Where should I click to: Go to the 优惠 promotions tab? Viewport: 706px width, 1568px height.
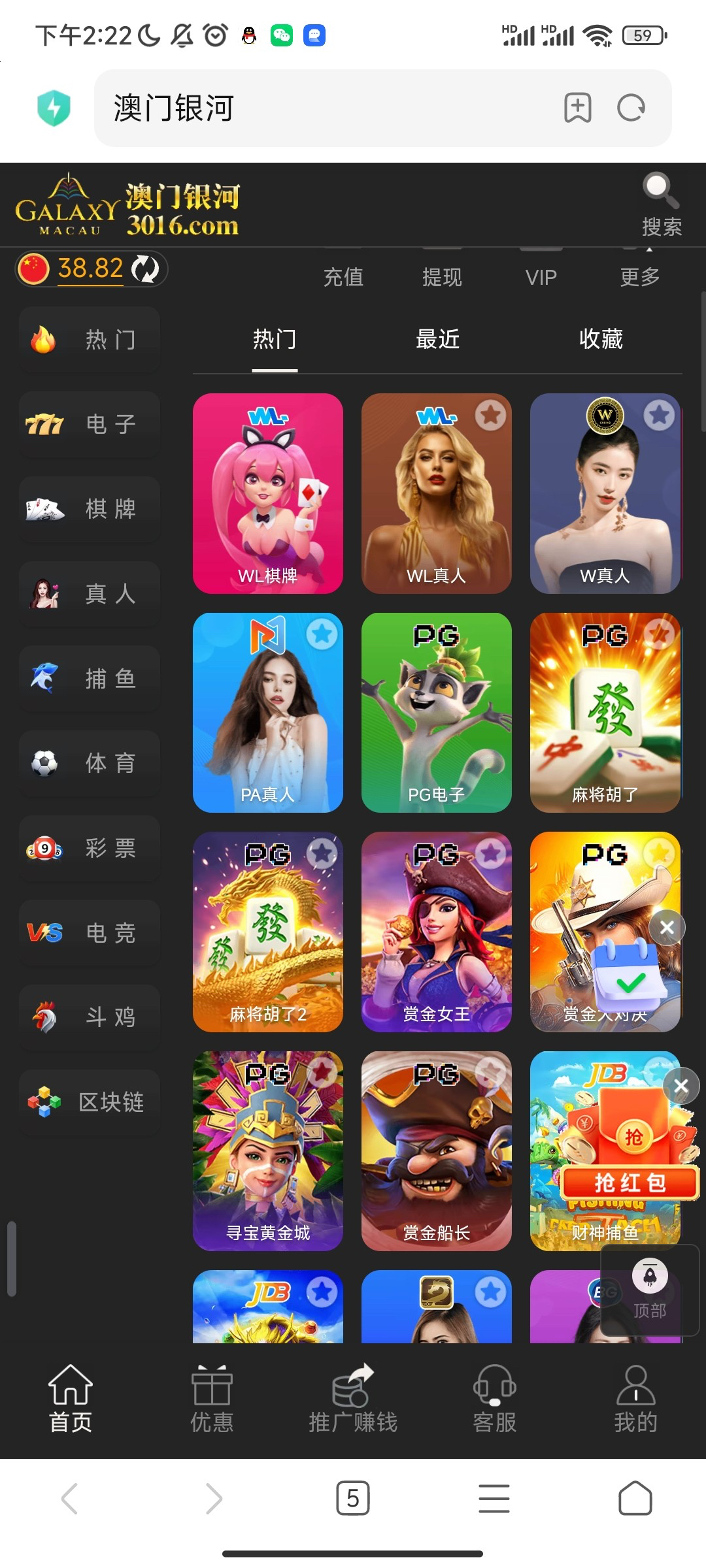[211, 1398]
